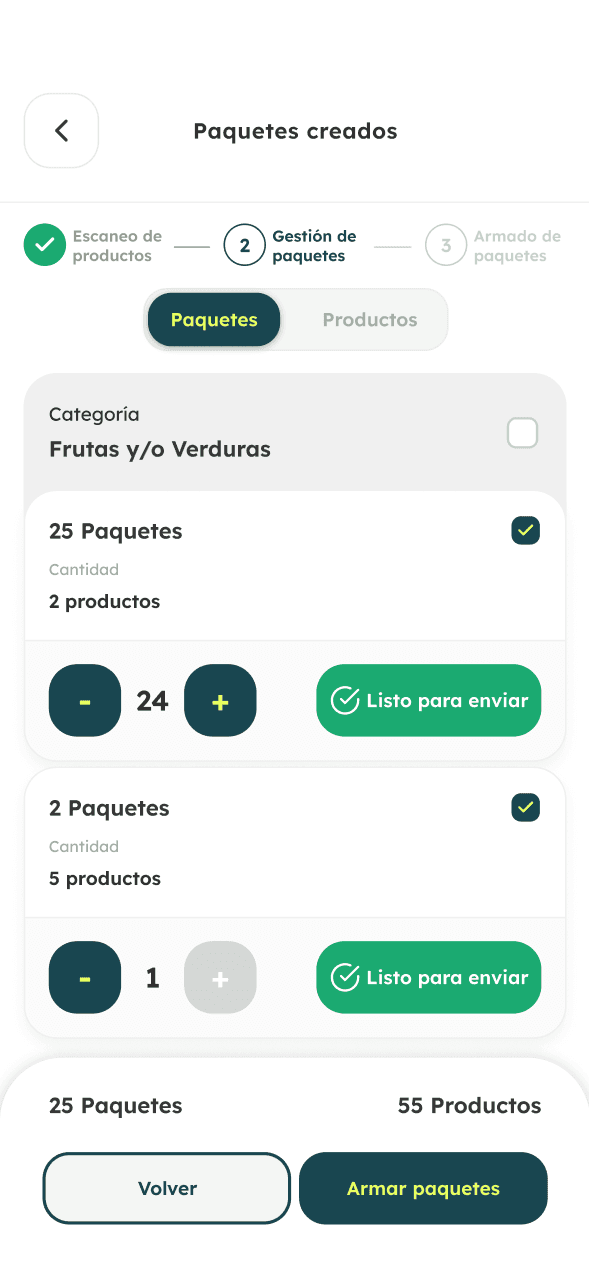Start Armar paquetes
Viewport: 590px width, 1278px height.
click(x=423, y=1188)
